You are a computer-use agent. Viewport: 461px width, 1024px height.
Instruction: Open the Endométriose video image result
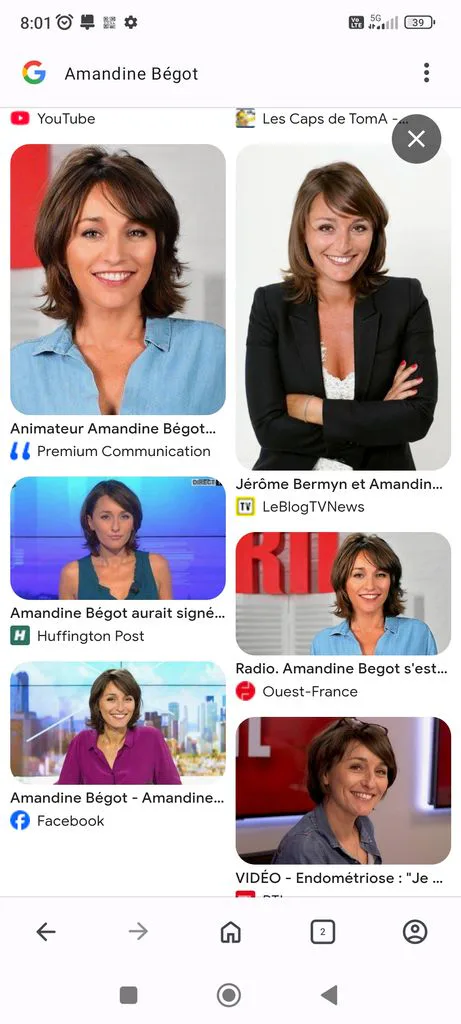click(343, 790)
